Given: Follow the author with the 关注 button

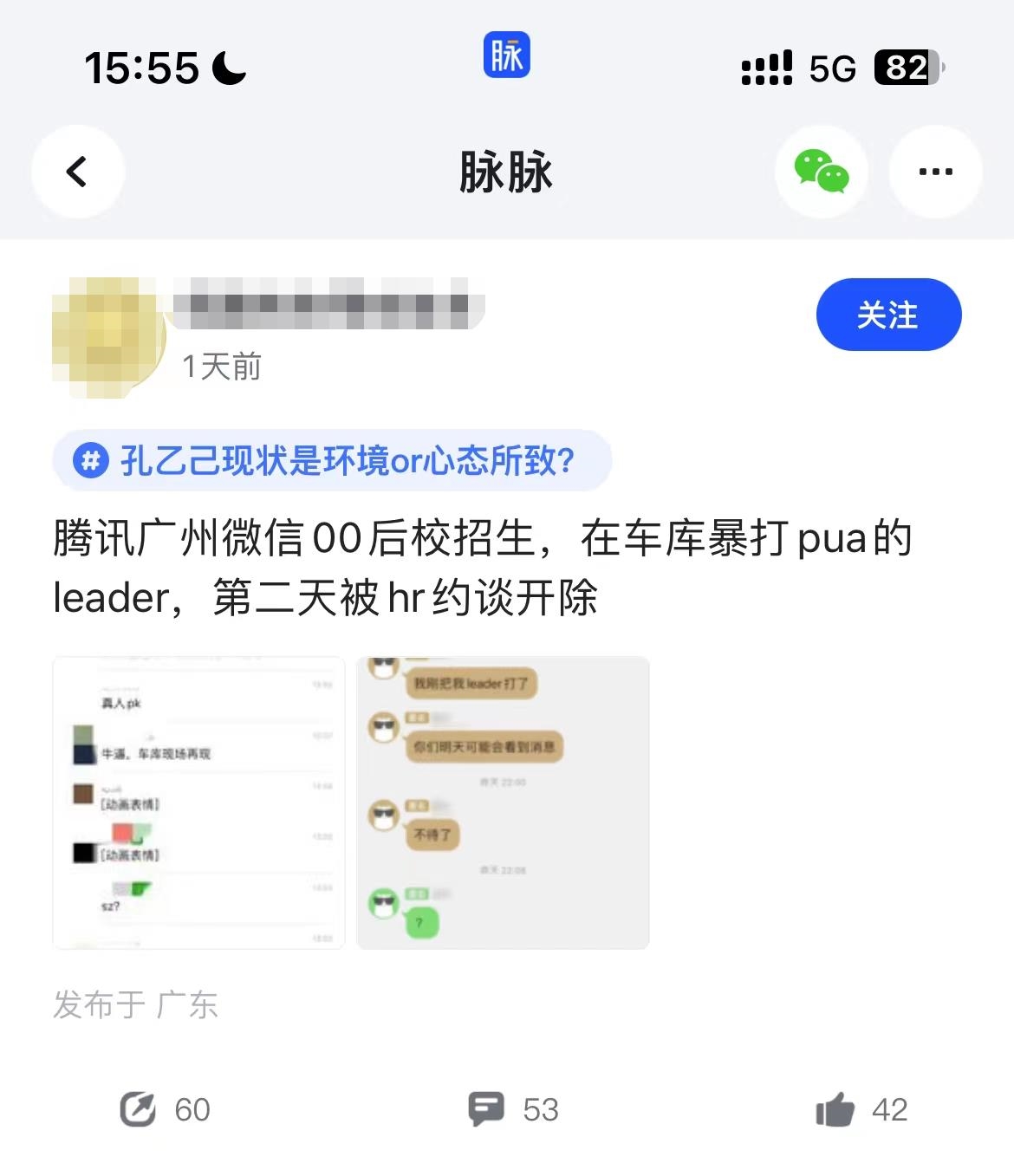Looking at the screenshot, I should (888, 315).
